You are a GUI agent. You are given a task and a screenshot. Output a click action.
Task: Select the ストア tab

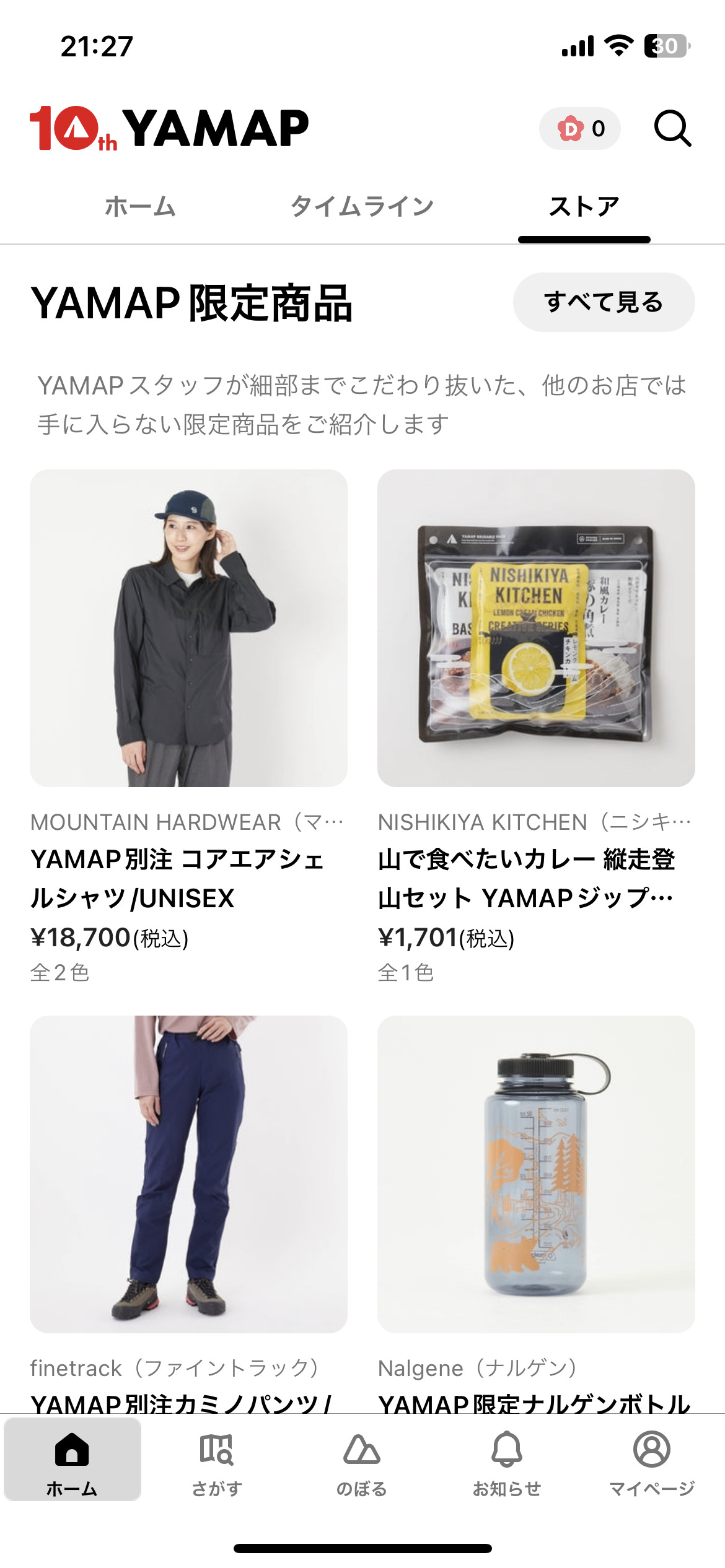point(584,207)
